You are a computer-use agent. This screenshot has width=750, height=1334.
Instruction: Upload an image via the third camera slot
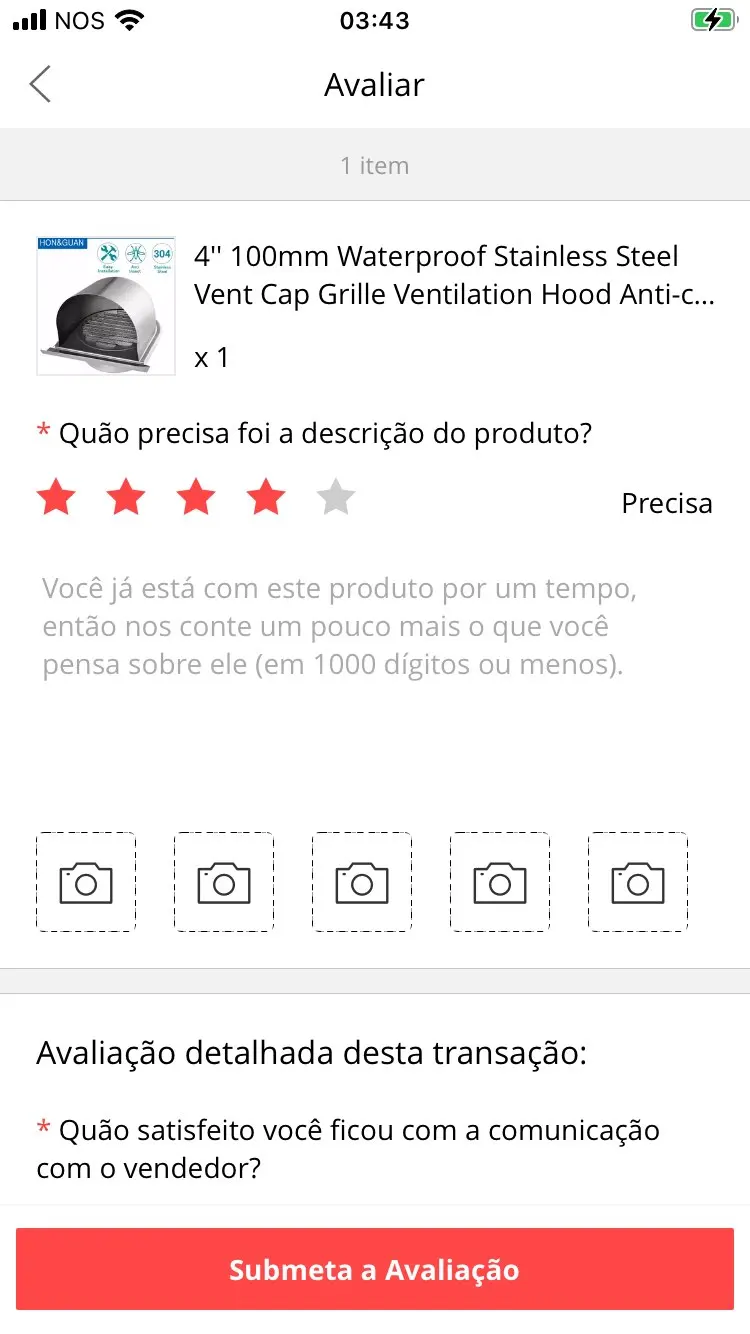[362, 882]
